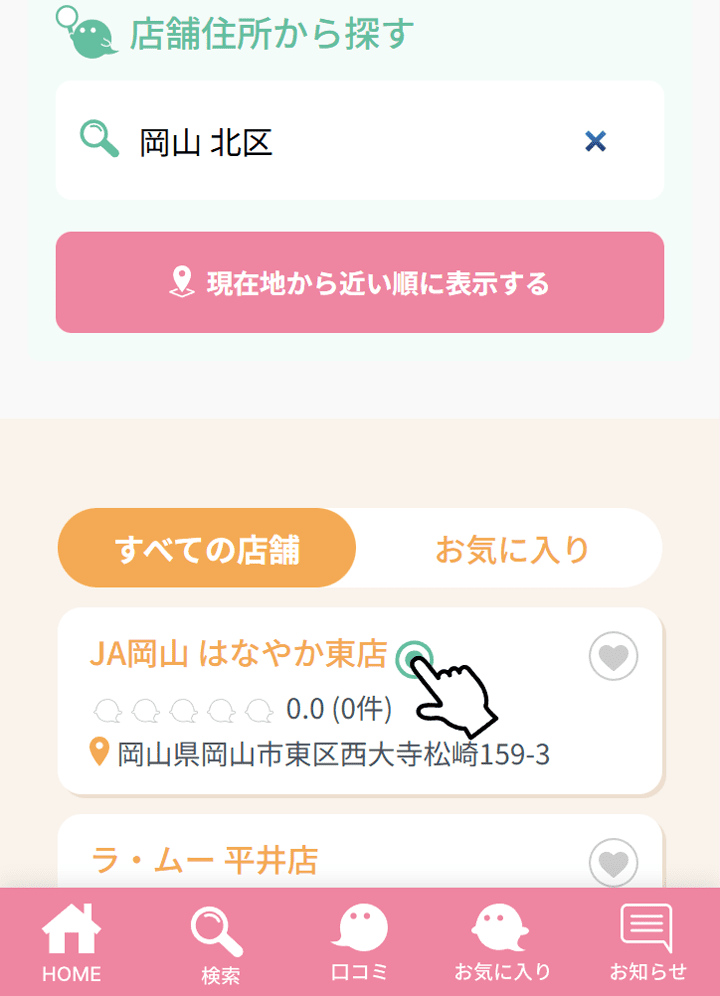Click the お気に入り ghost icon in bottom navigation
Image resolution: width=720 pixels, height=996 pixels.
tap(501, 928)
